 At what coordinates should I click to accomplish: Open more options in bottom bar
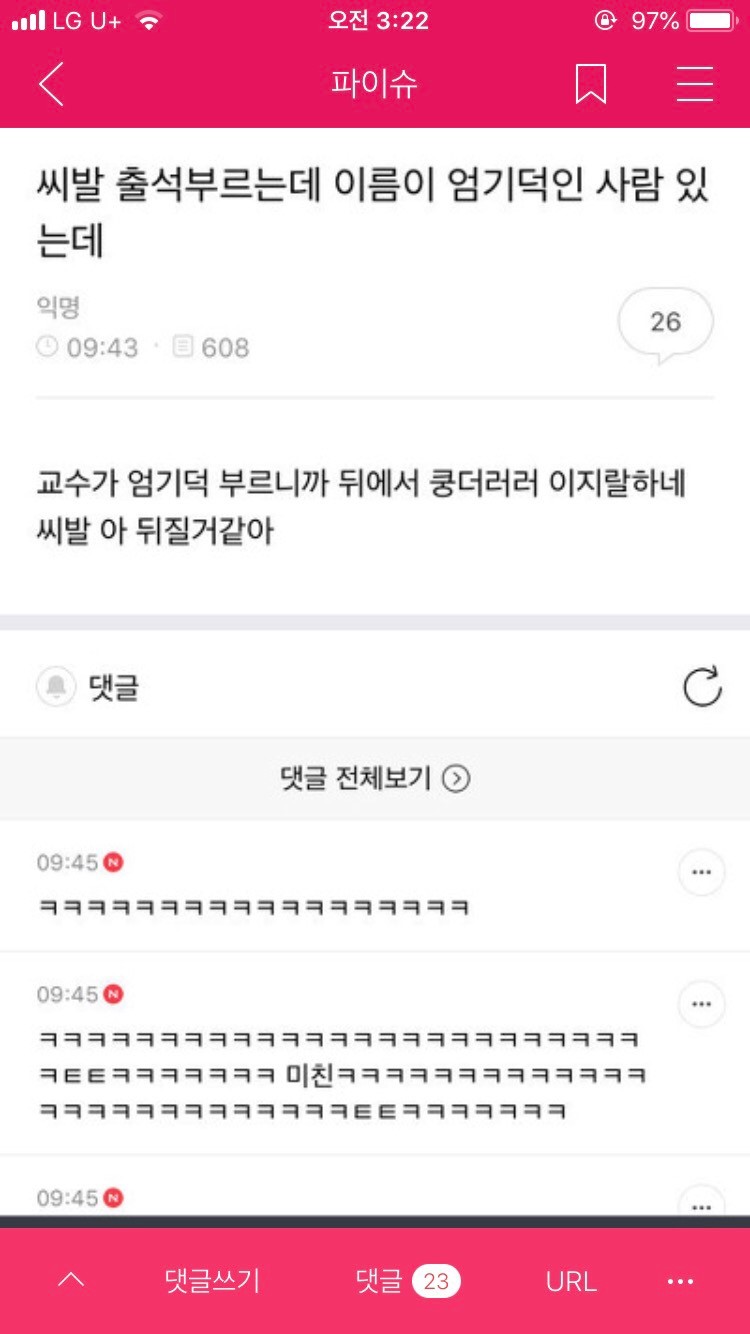pyautogui.click(x=680, y=1280)
